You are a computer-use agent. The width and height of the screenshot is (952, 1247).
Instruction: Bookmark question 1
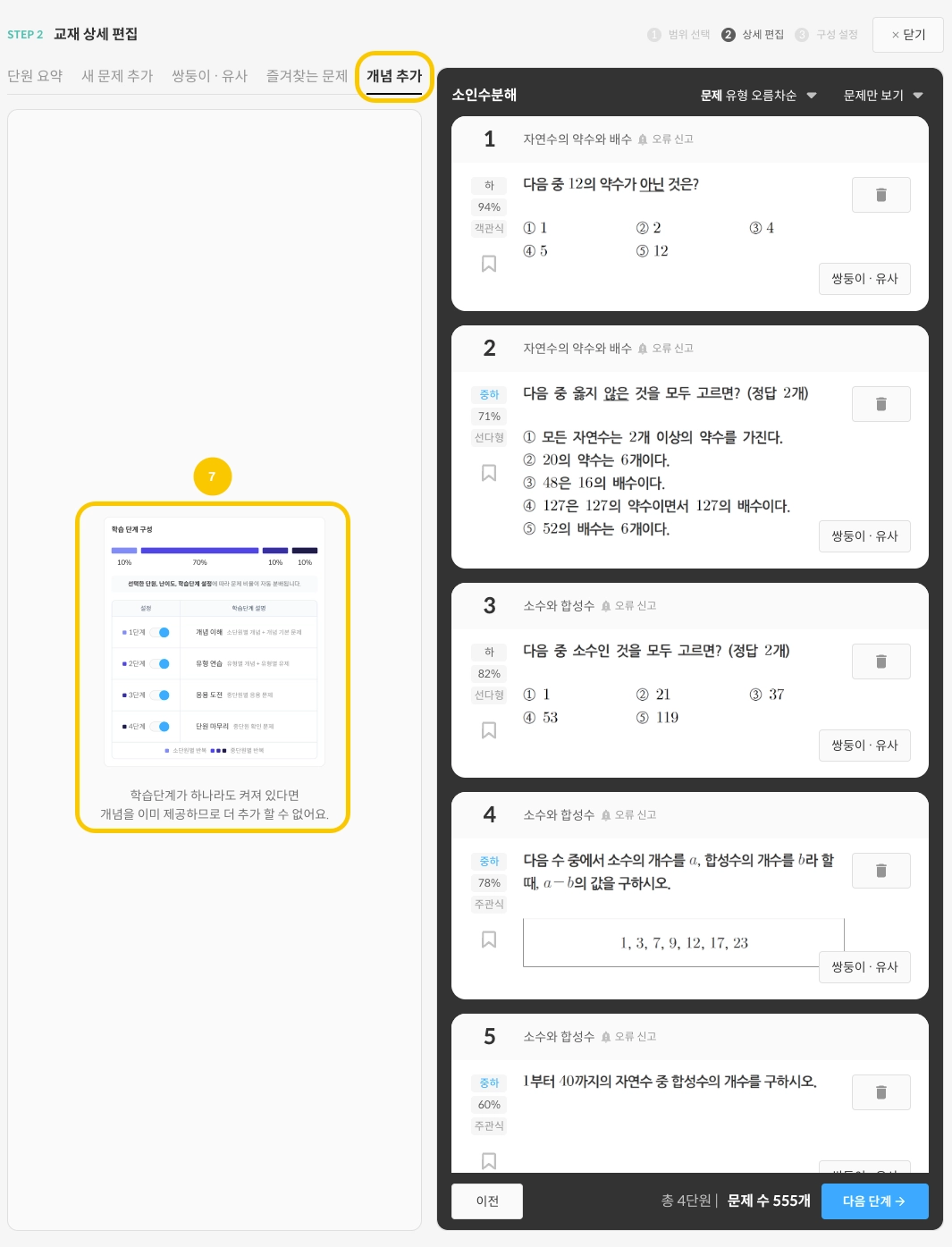489,264
